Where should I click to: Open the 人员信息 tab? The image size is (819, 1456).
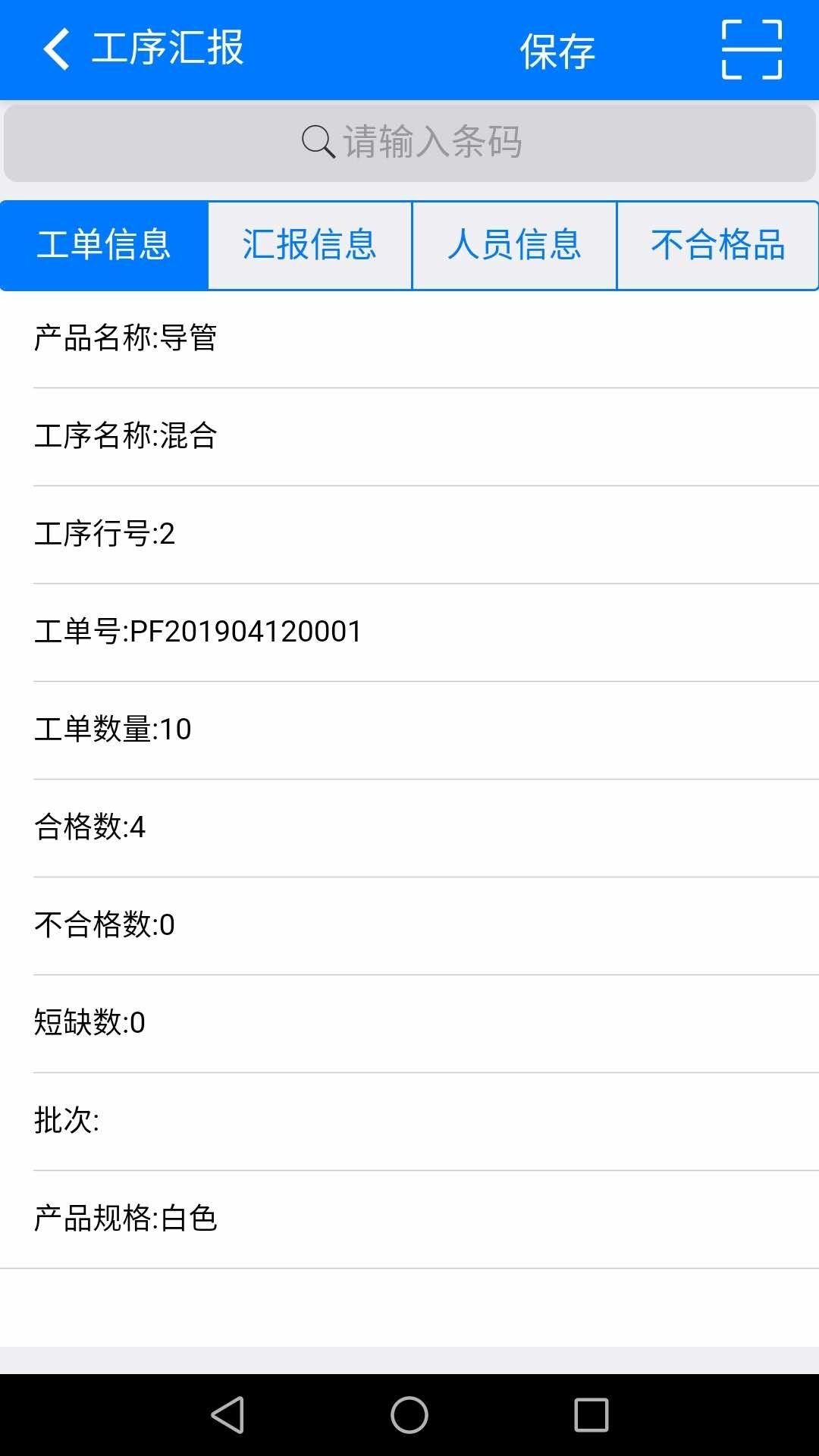[x=515, y=244]
